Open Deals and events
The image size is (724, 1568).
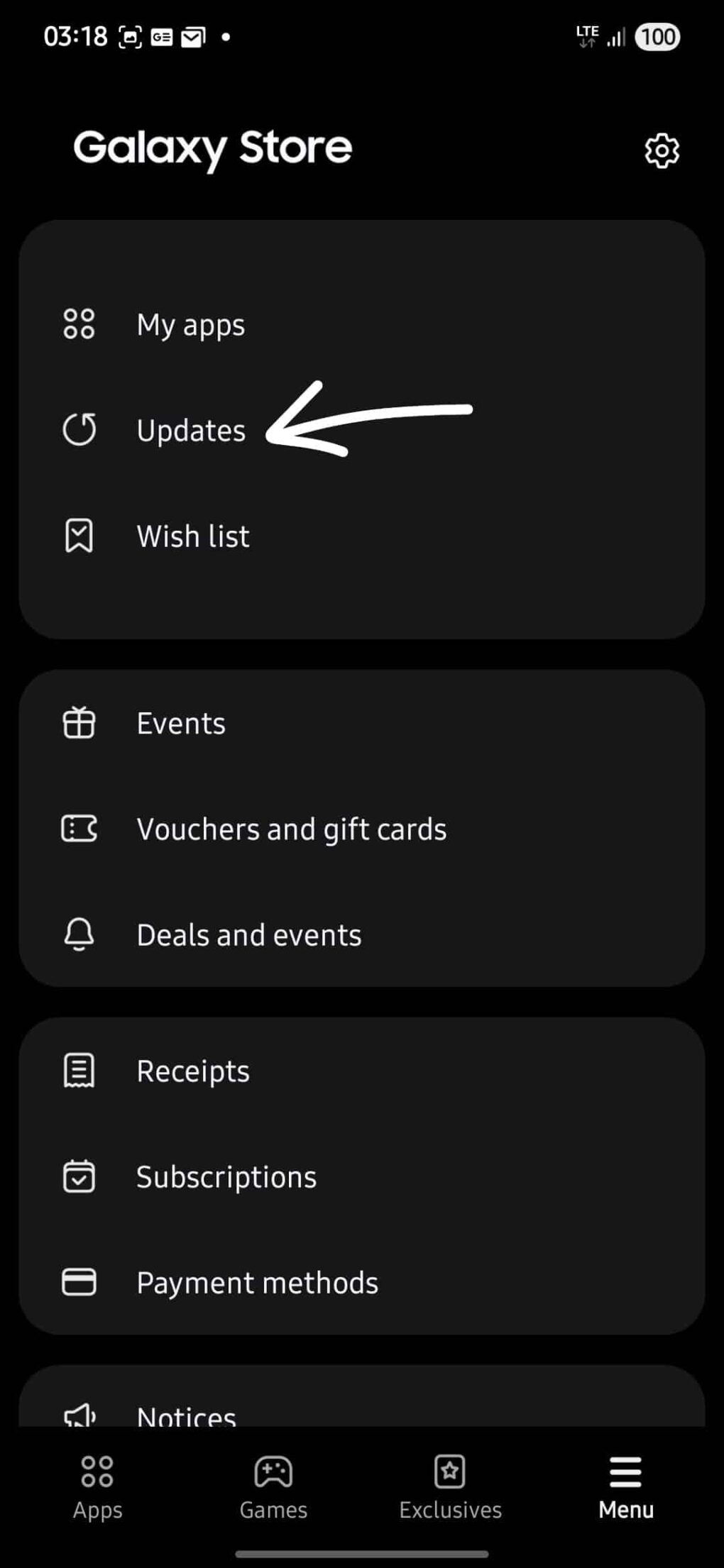[248, 935]
